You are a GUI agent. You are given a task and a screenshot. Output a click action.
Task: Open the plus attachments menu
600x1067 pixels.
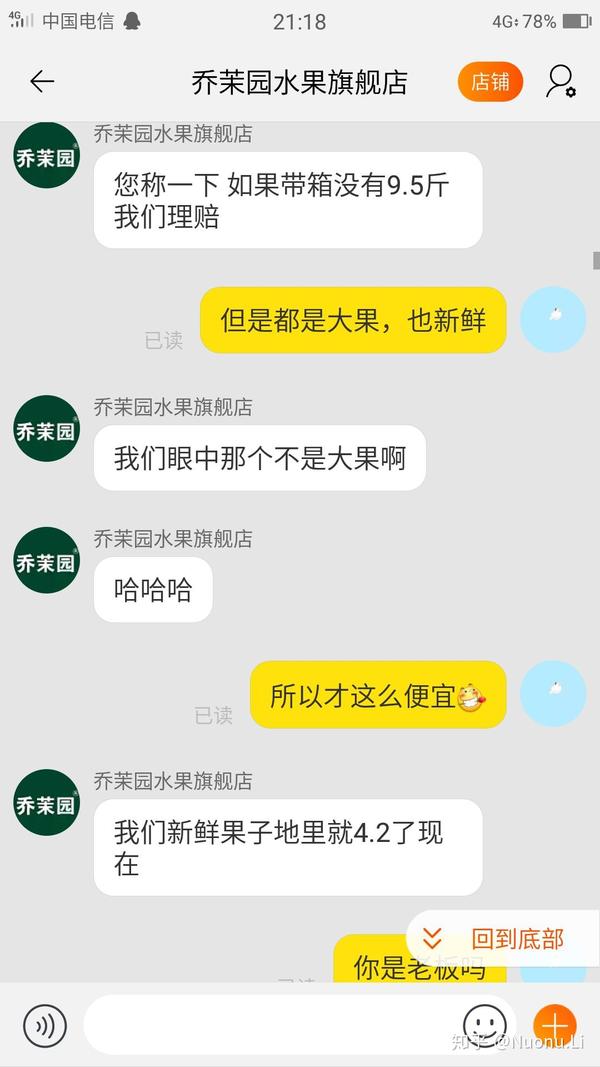click(x=555, y=1026)
